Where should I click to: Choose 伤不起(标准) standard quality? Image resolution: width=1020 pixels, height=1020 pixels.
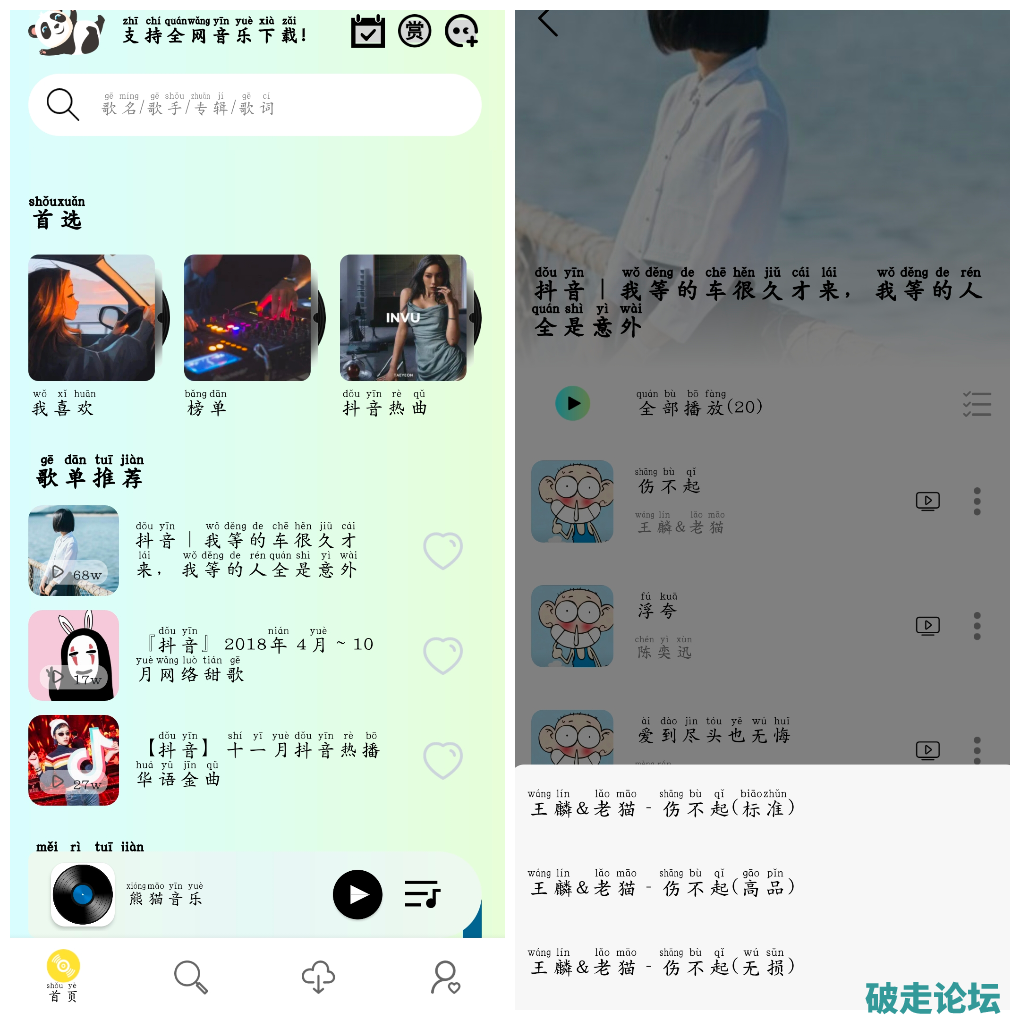pos(663,808)
